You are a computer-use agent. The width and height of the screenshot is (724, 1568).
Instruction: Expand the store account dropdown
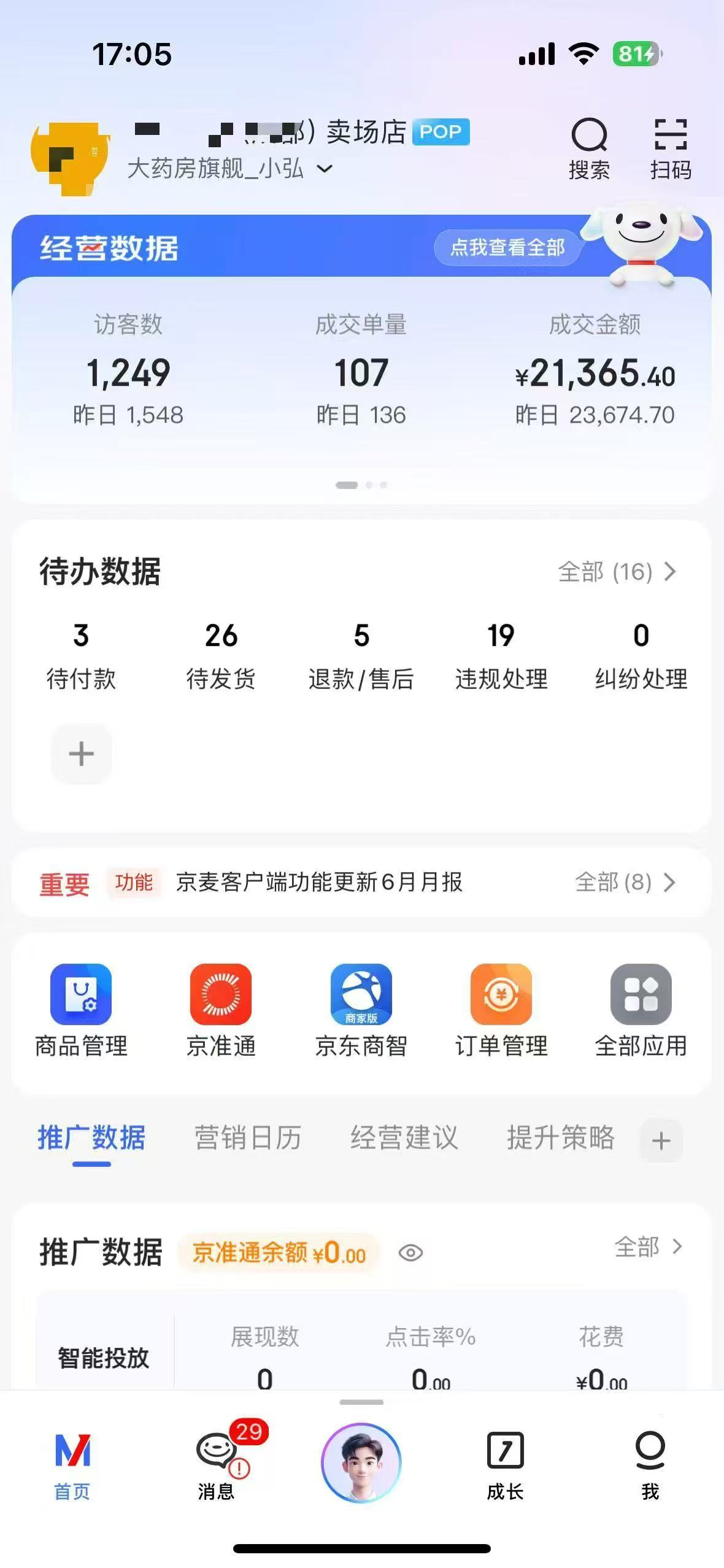click(x=325, y=169)
